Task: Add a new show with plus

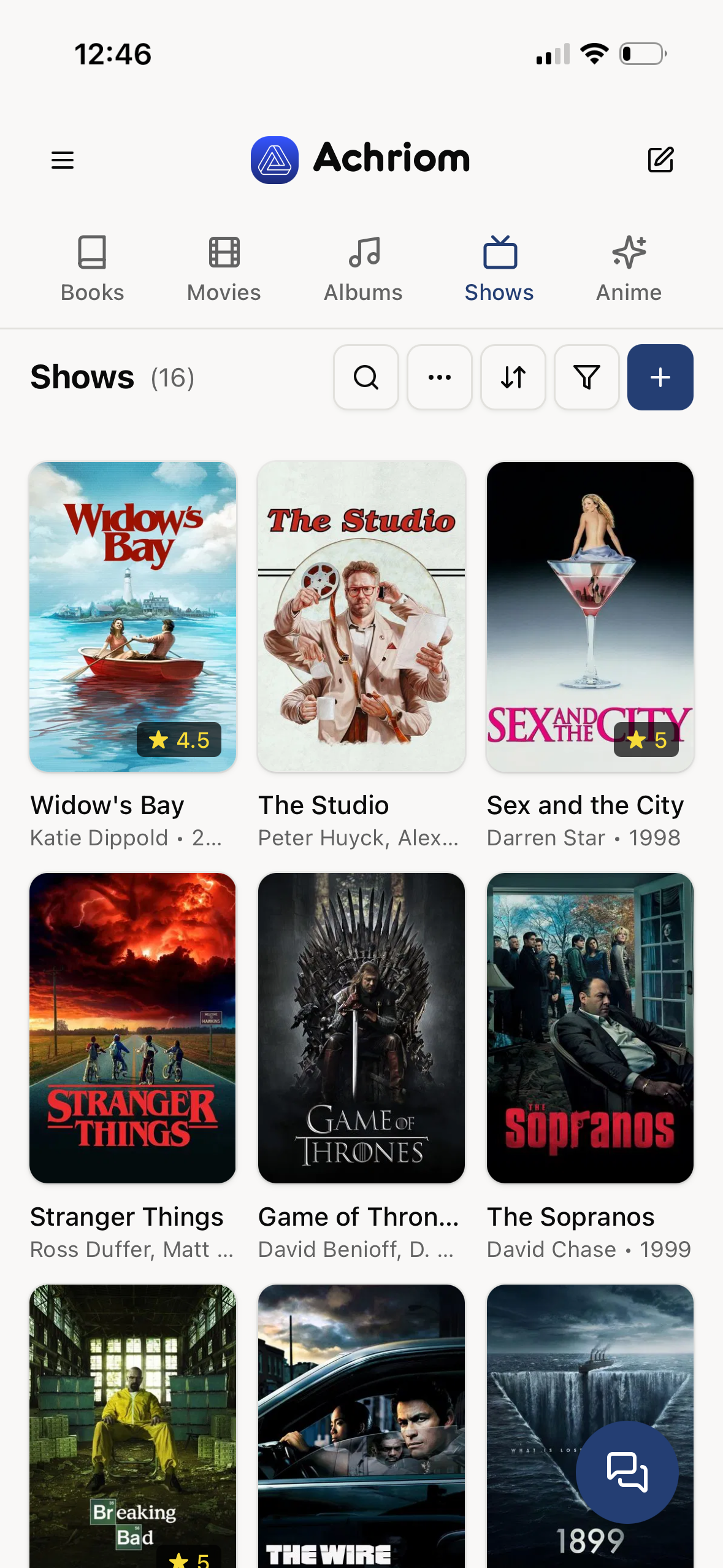Action: pos(660,377)
